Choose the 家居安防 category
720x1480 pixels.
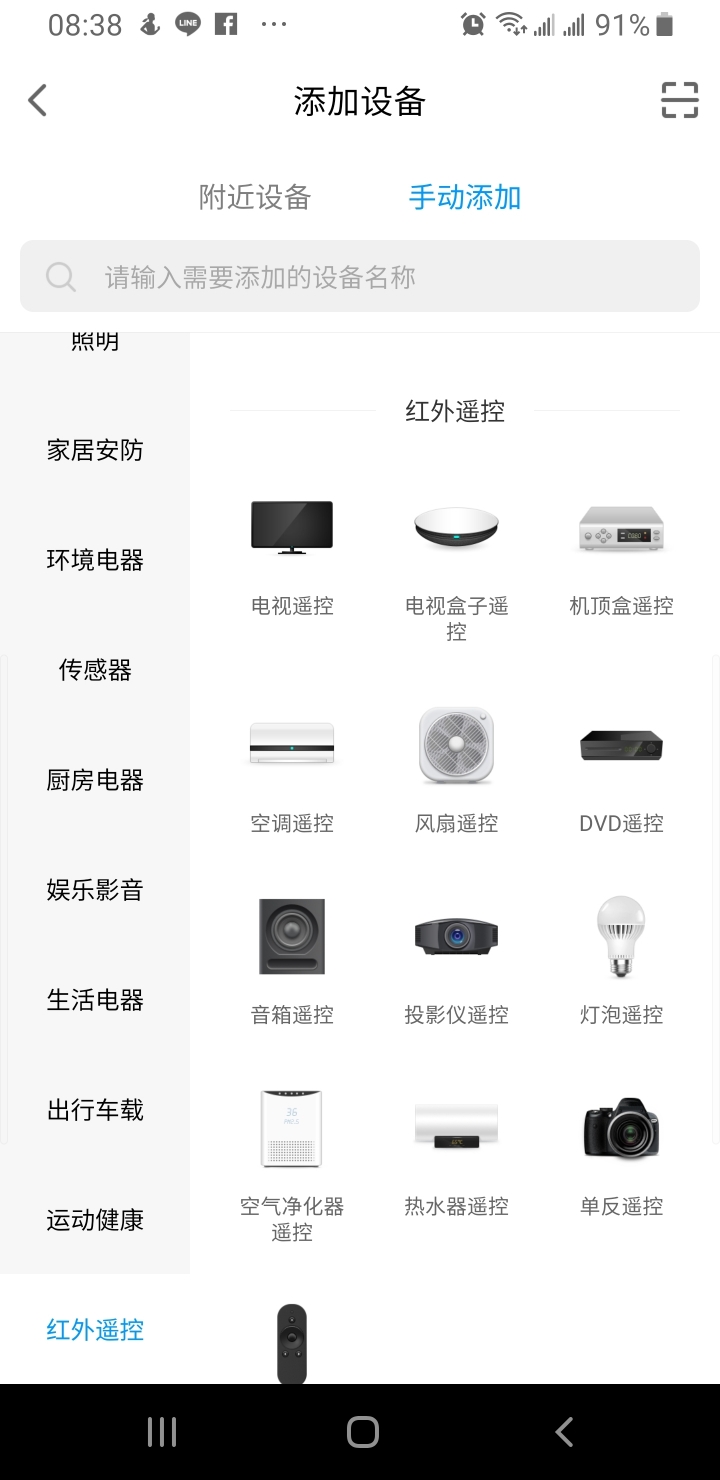95,450
